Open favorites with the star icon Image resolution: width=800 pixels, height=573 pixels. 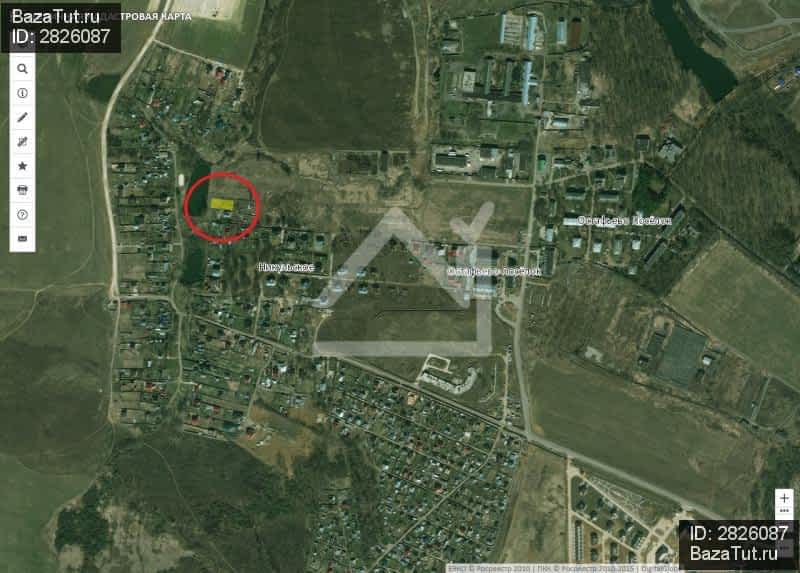pyautogui.click(x=22, y=166)
